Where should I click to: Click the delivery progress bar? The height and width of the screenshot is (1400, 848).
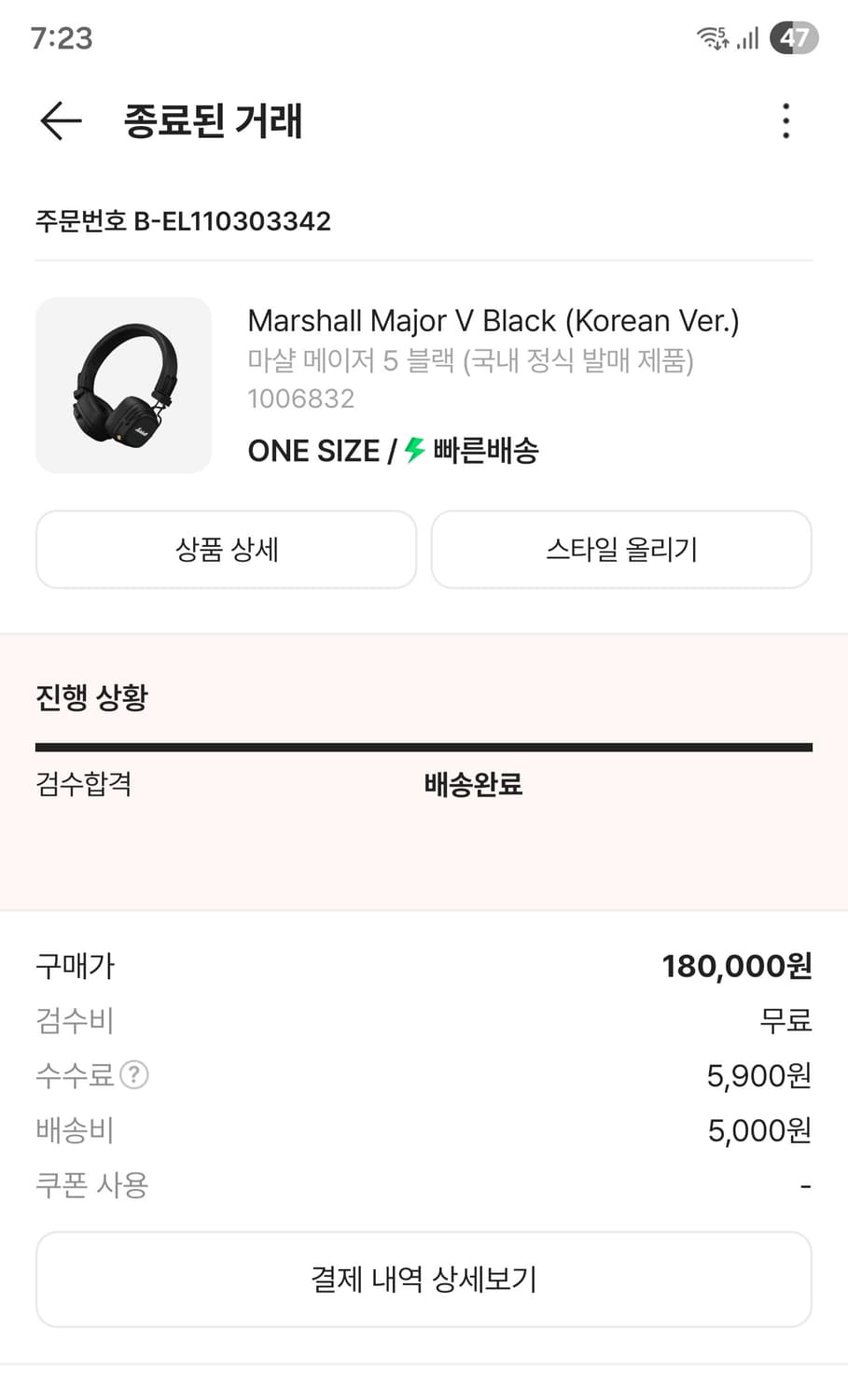[424, 745]
